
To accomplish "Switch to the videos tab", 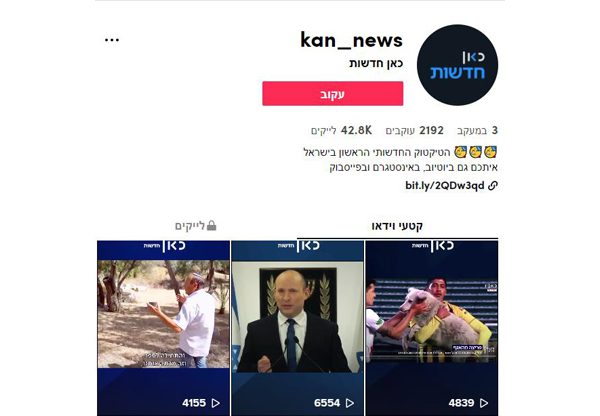I will [x=397, y=226].
